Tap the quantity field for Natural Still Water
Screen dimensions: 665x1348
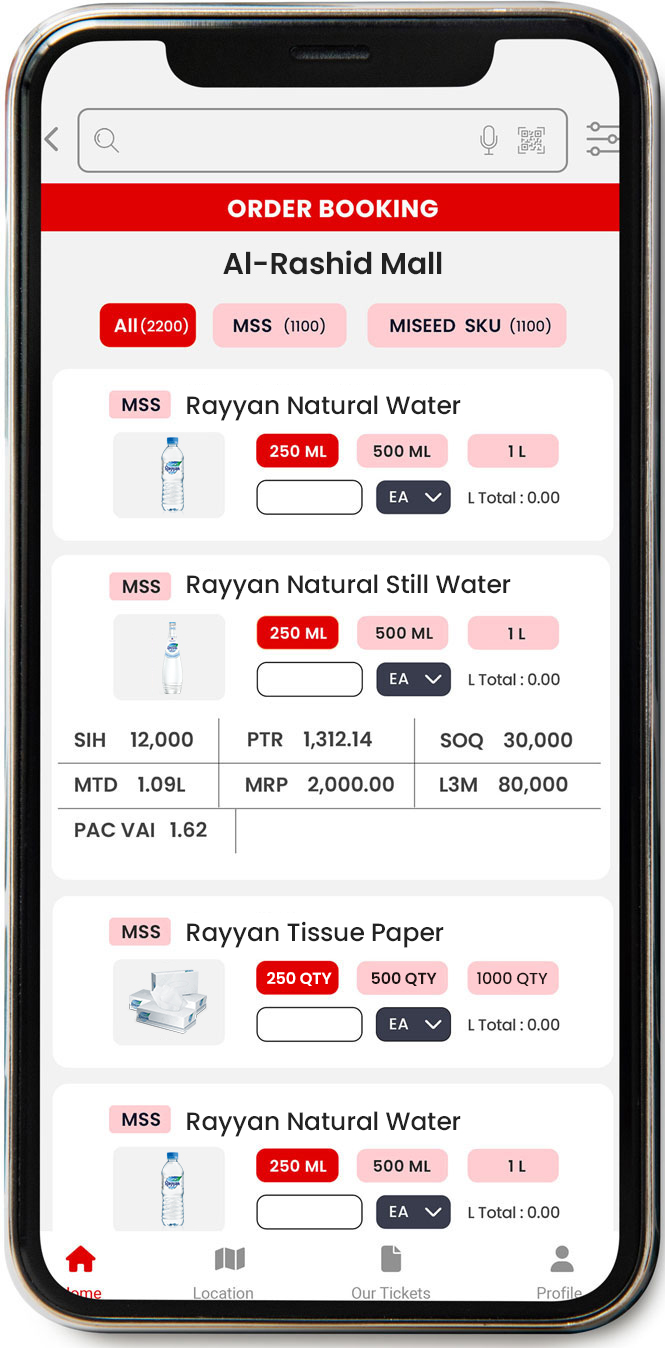coord(309,680)
